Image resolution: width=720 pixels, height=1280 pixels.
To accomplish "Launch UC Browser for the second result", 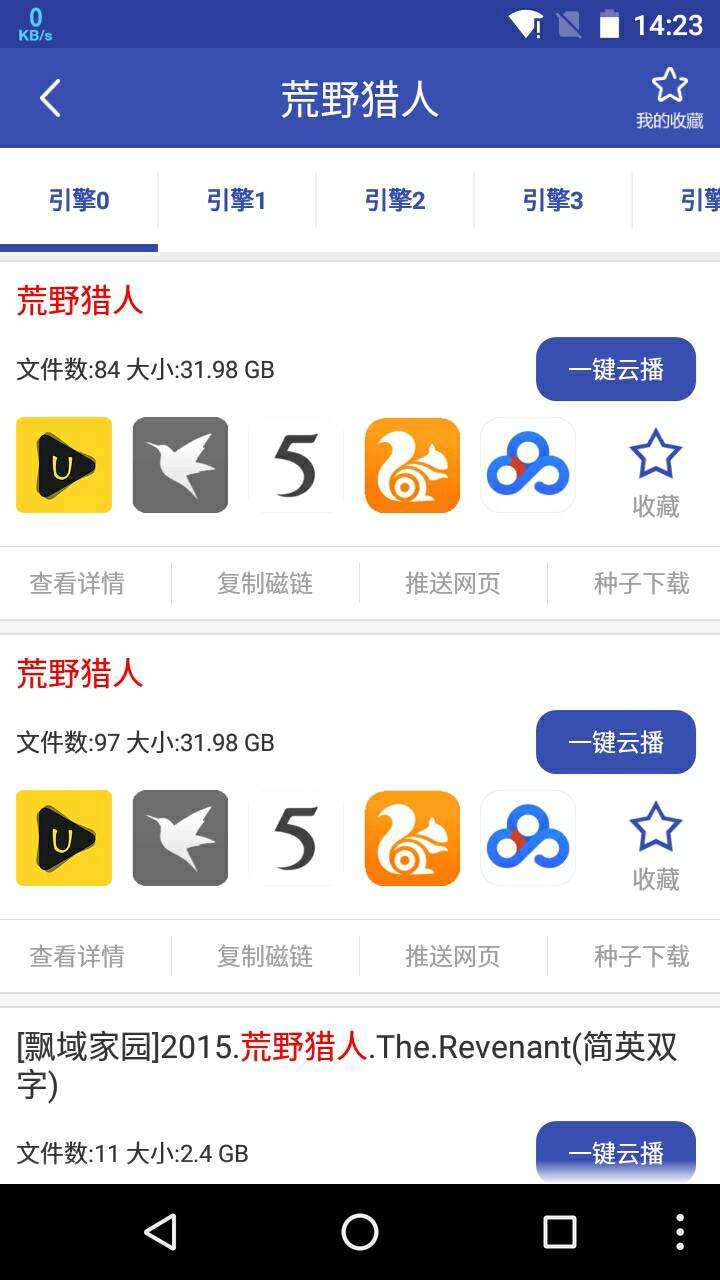I will 412,838.
